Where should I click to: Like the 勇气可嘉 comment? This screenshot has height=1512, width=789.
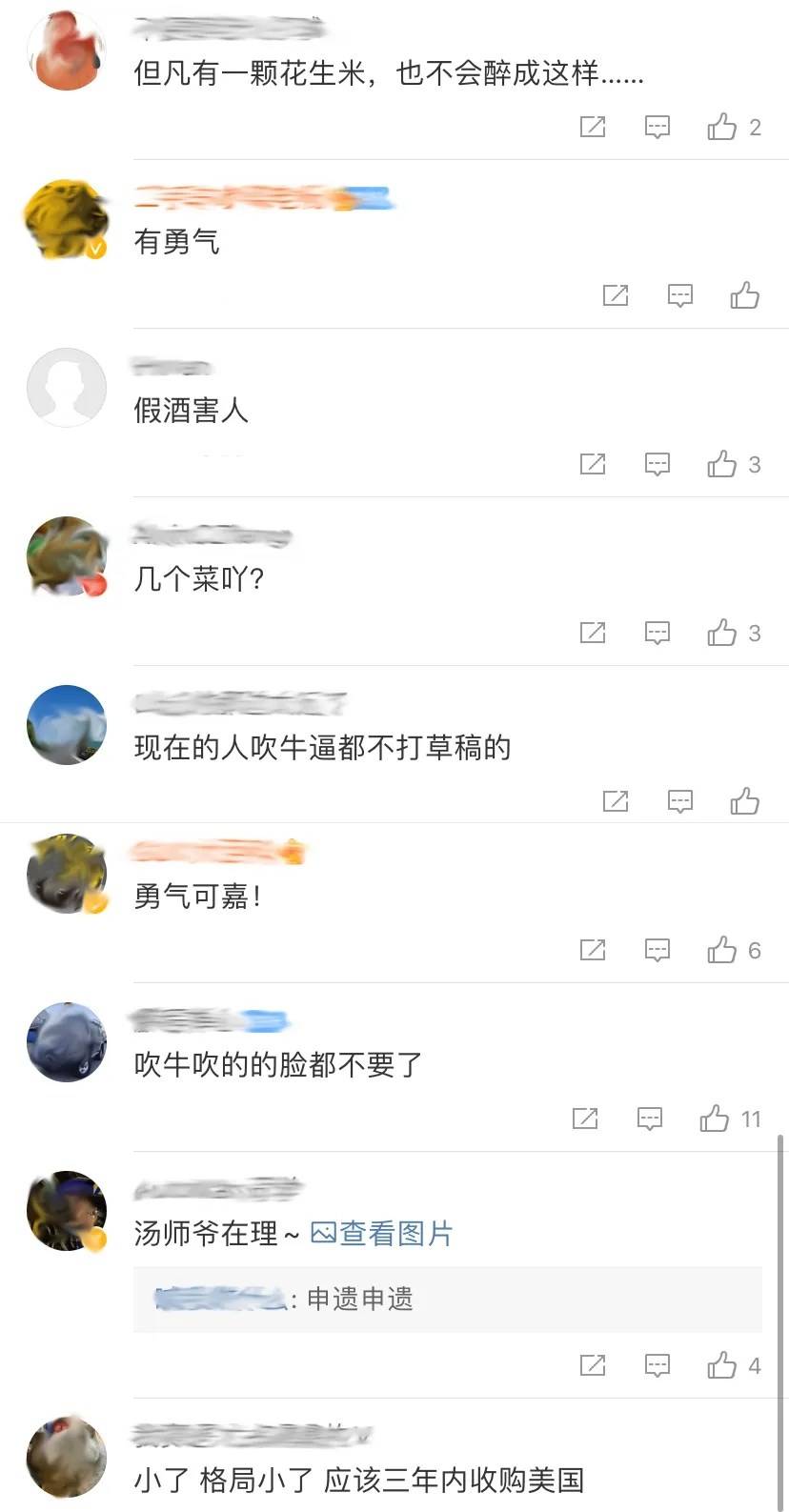722,950
